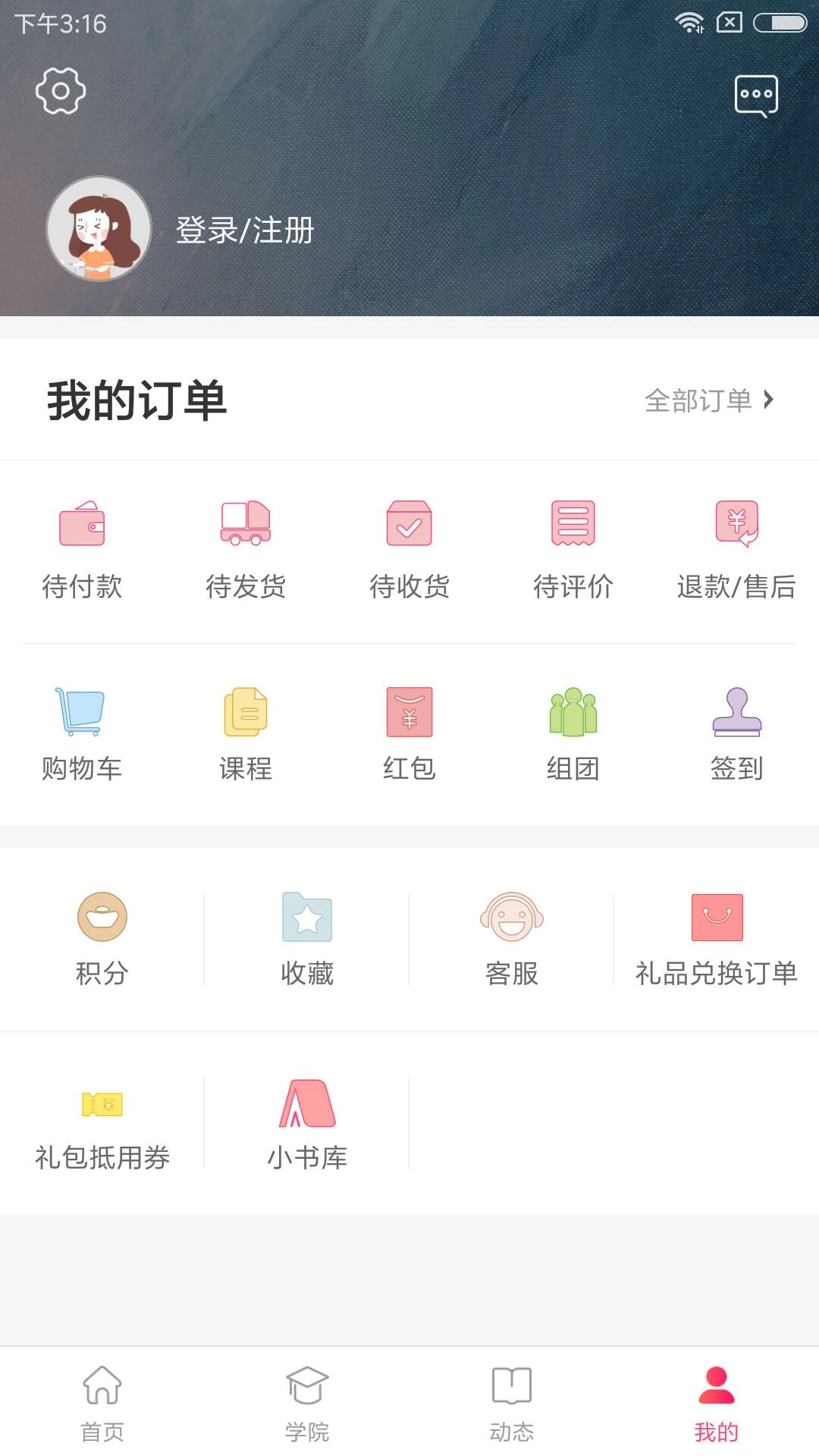The width and height of the screenshot is (819, 1456).
Task: Expand 全部订单 to see all orders
Action: tap(708, 402)
